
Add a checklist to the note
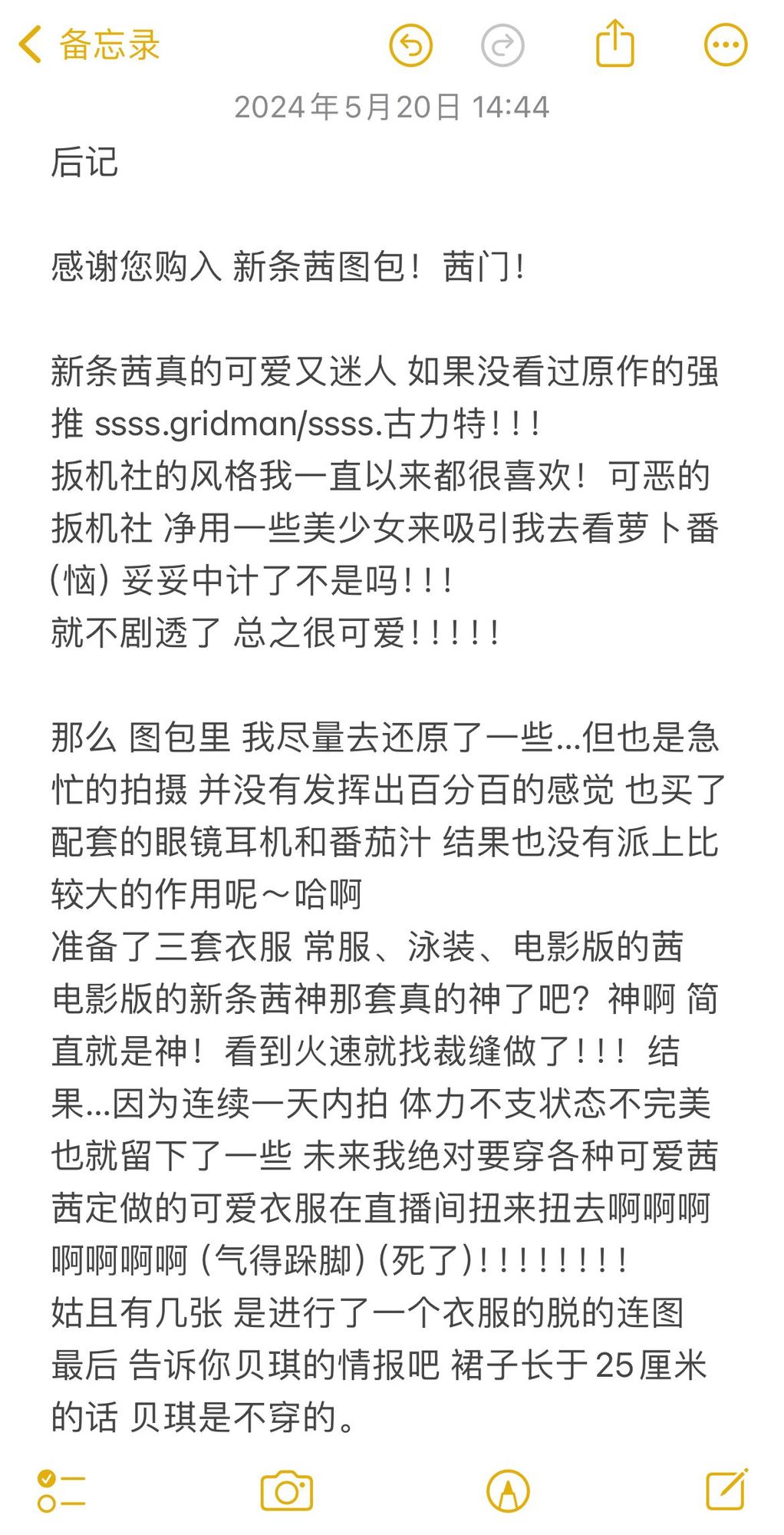point(61,1491)
